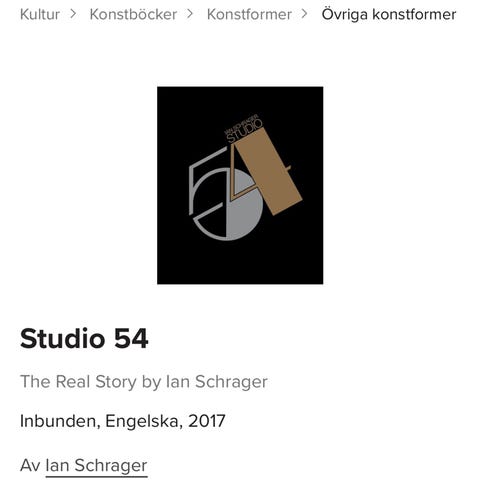Viewport: 480px width, 480px height.
Task: Go to the Konstböcker breadcrumb category
Action: (x=133, y=14)
